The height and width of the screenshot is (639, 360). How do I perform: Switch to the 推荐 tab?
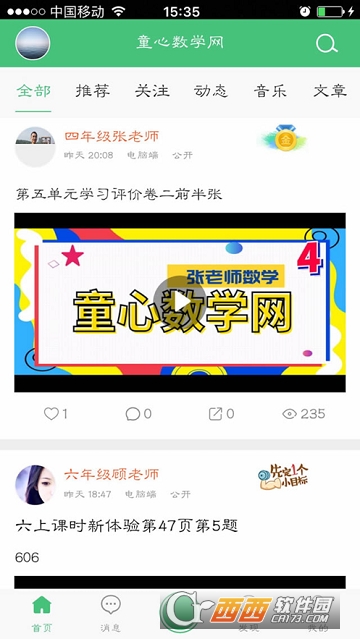[x=93, y=91]
